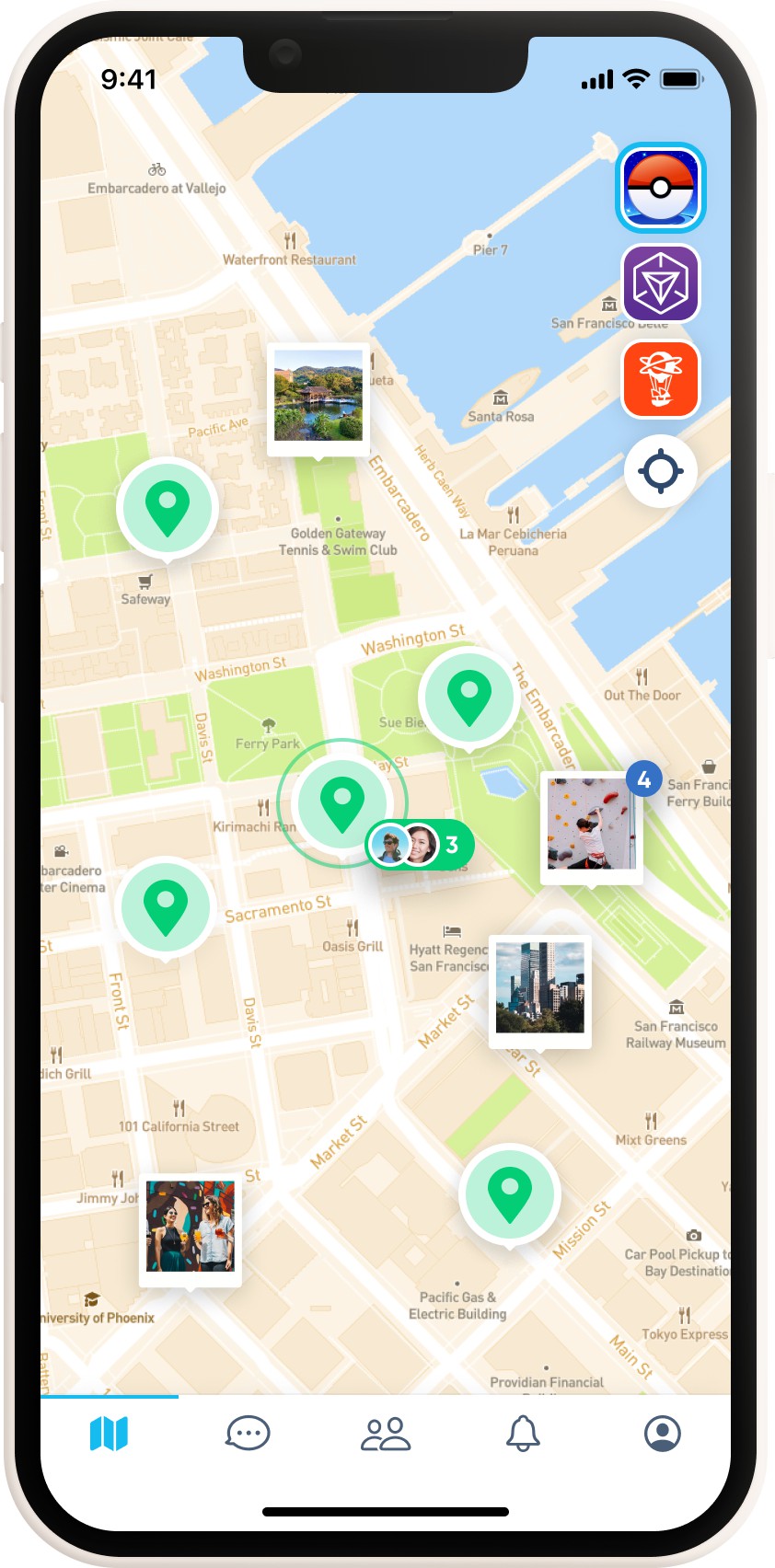Open the climbing wall photo marker
The height and width of the screenshot is (1568, 775).
pyautogui.click(x=592, y=827)
